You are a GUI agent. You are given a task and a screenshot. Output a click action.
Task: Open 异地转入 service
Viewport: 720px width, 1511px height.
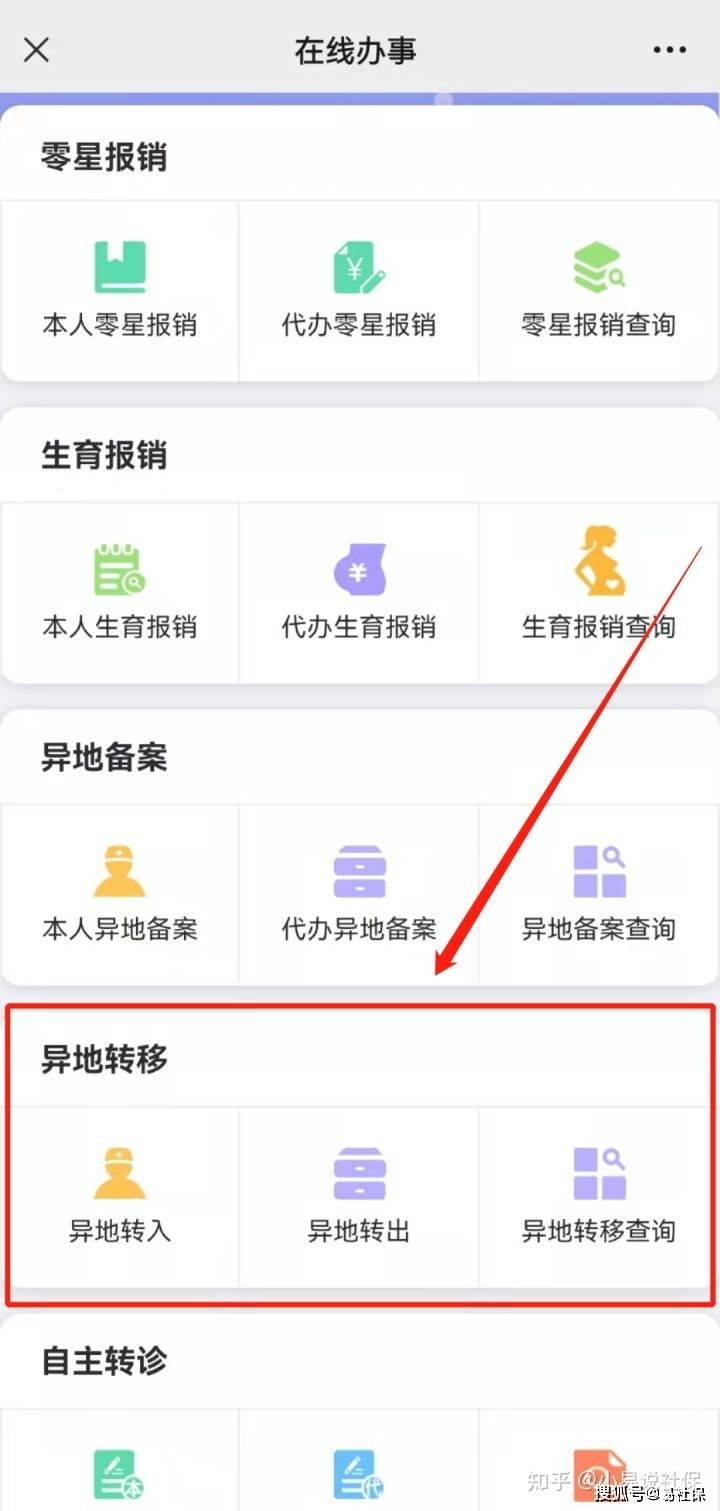pyautogui.click(x=119, y=1194)
